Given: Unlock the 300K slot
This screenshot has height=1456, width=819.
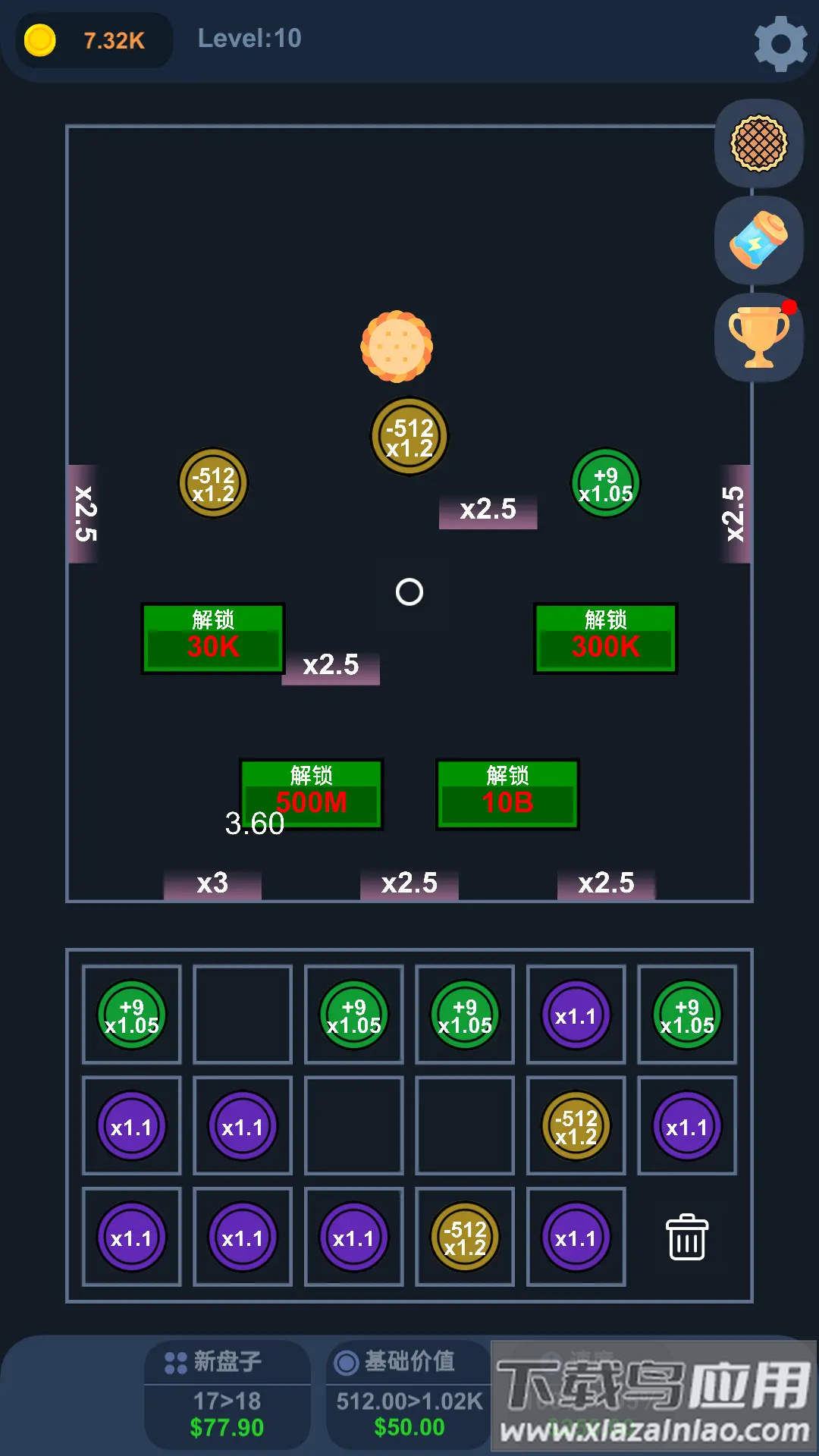Looking at the screenshot, I should (x=606, y=639).
